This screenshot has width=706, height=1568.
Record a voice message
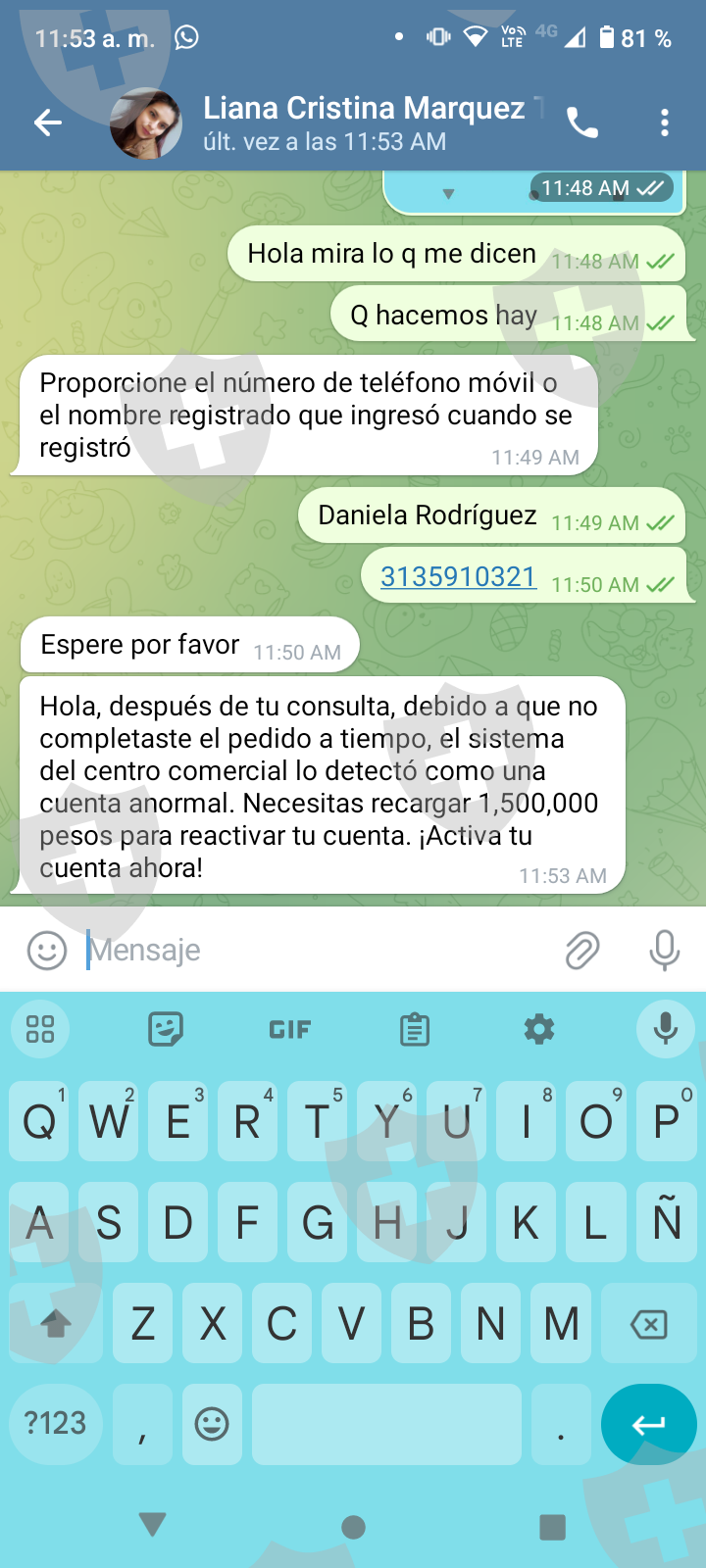[x=665, y=950]
